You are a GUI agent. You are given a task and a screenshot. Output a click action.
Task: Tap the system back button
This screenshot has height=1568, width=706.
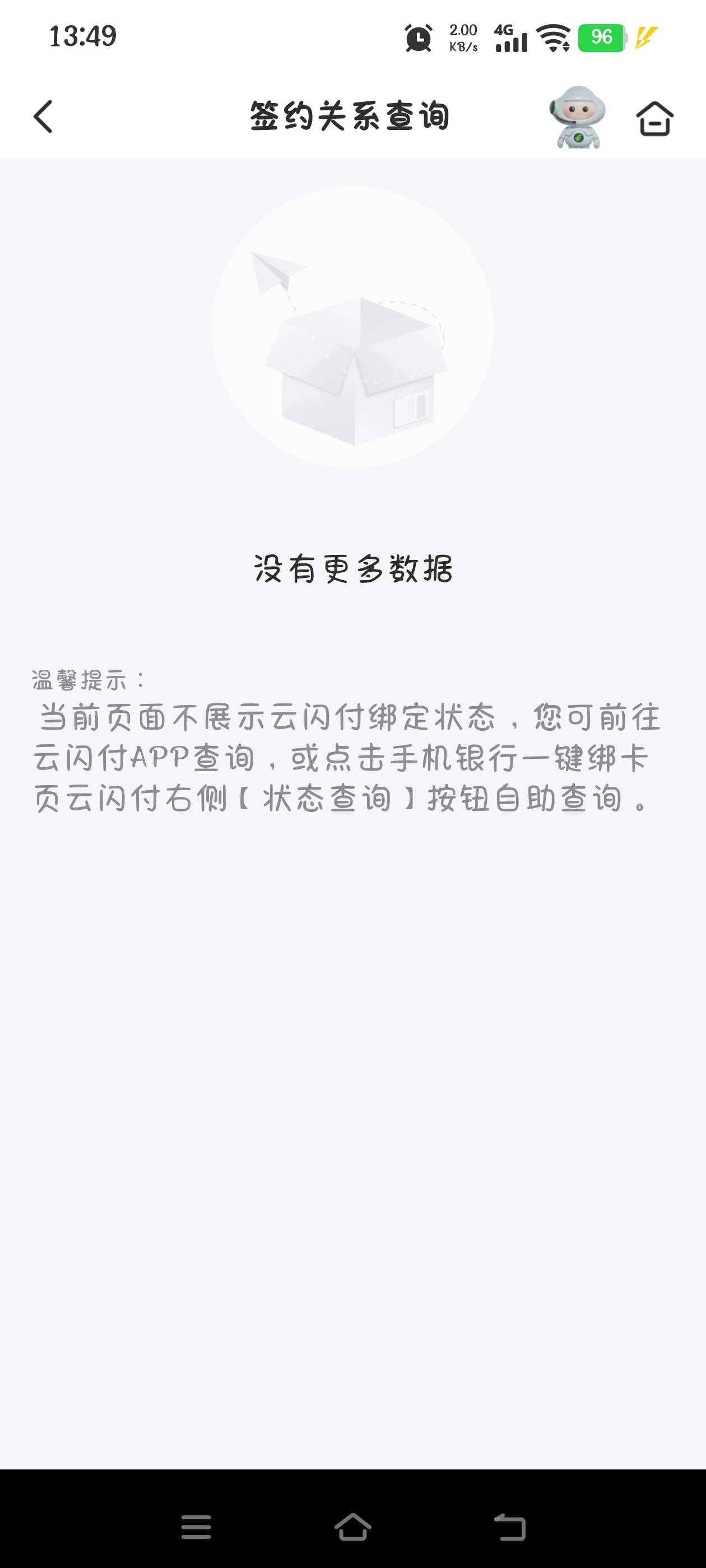[x=509, y=1527]
